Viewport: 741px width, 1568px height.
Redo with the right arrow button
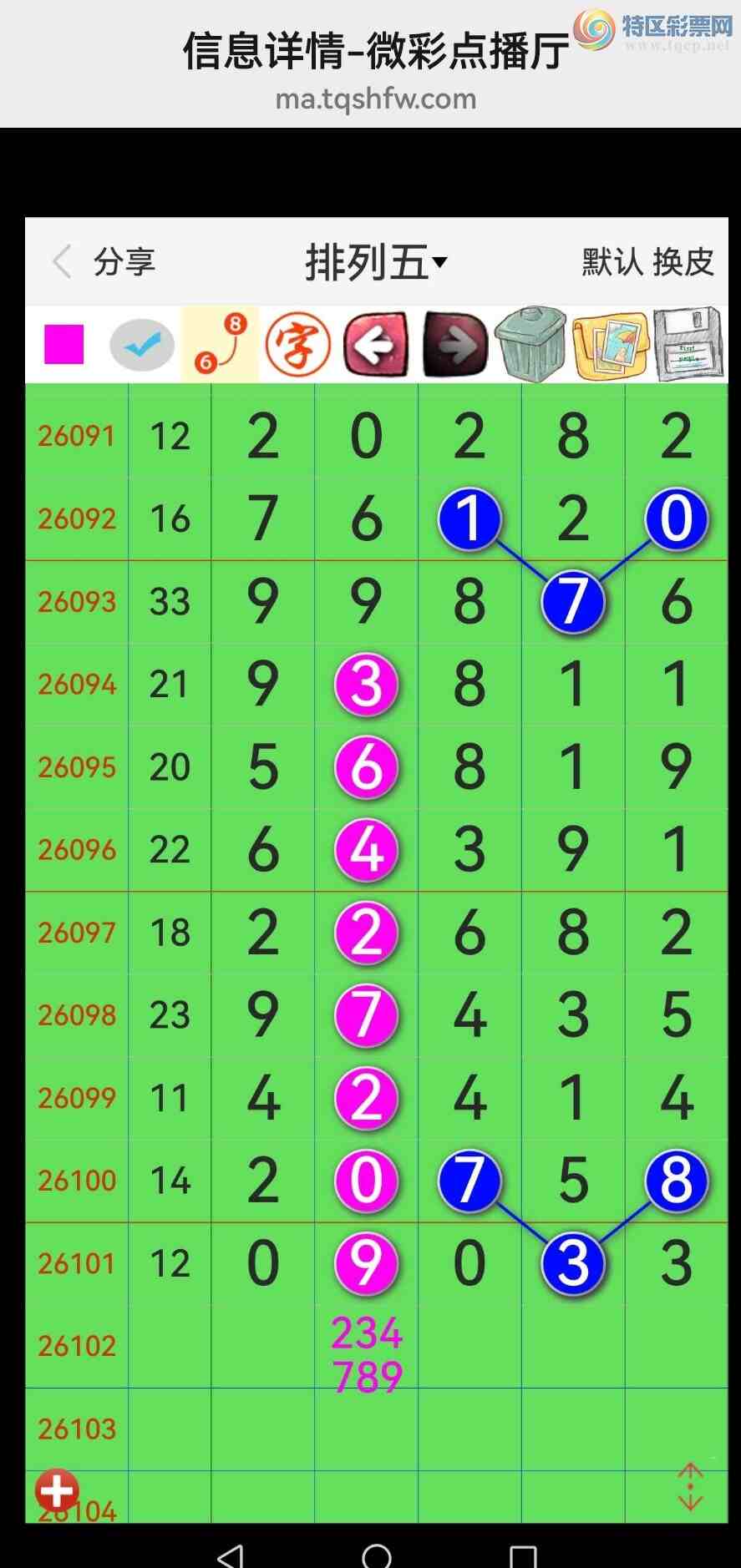click(x=454, y=344)
